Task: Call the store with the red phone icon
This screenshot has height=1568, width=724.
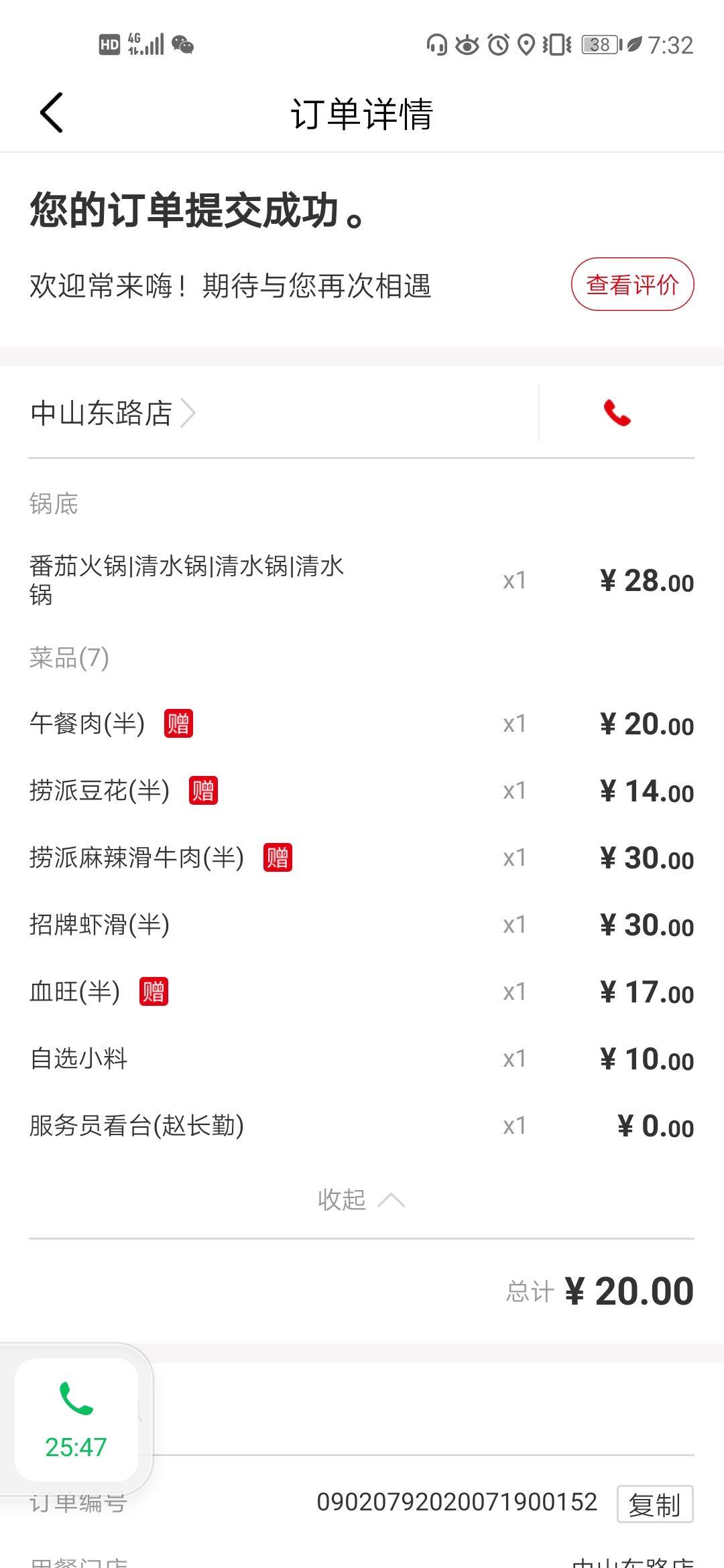Action: pos(617,413)
